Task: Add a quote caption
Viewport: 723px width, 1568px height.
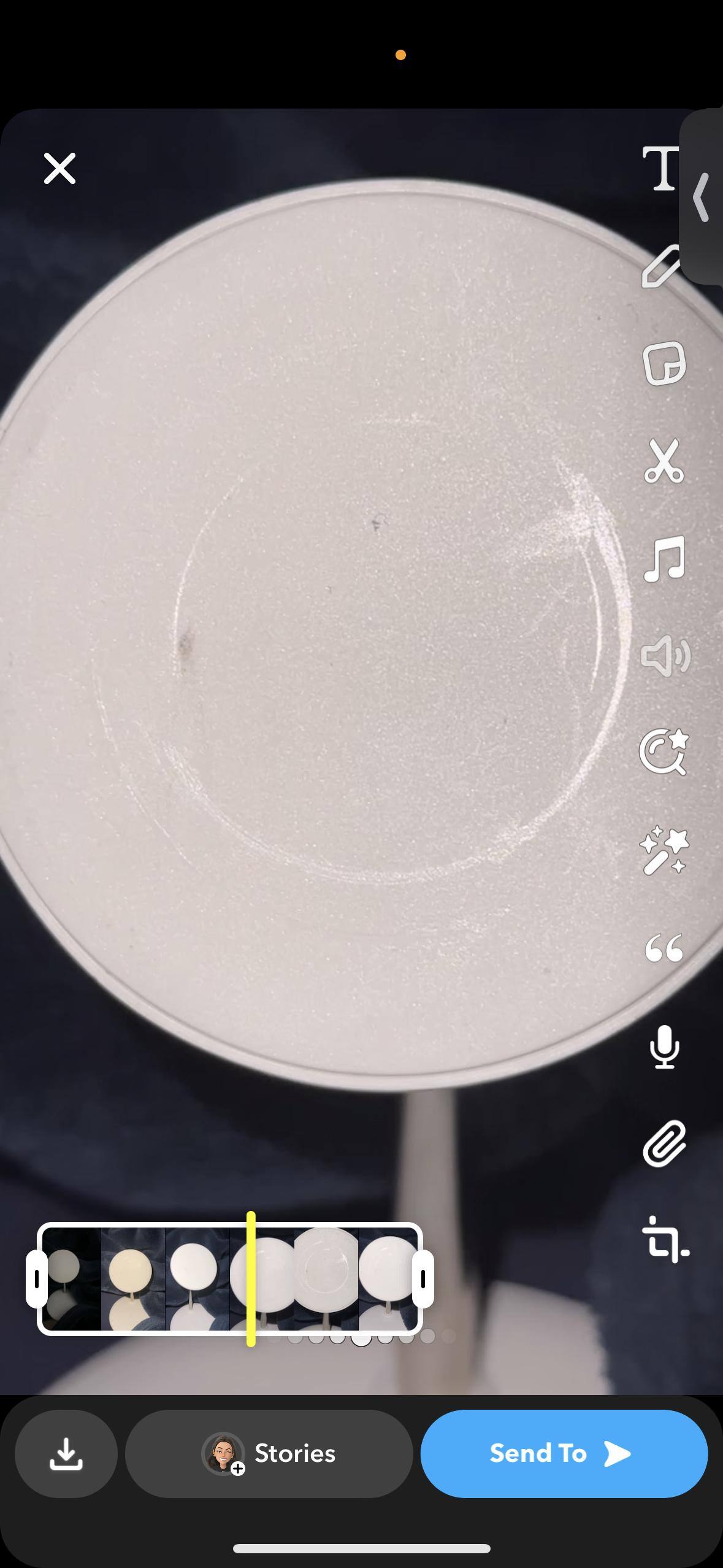Action: [664, 948]
